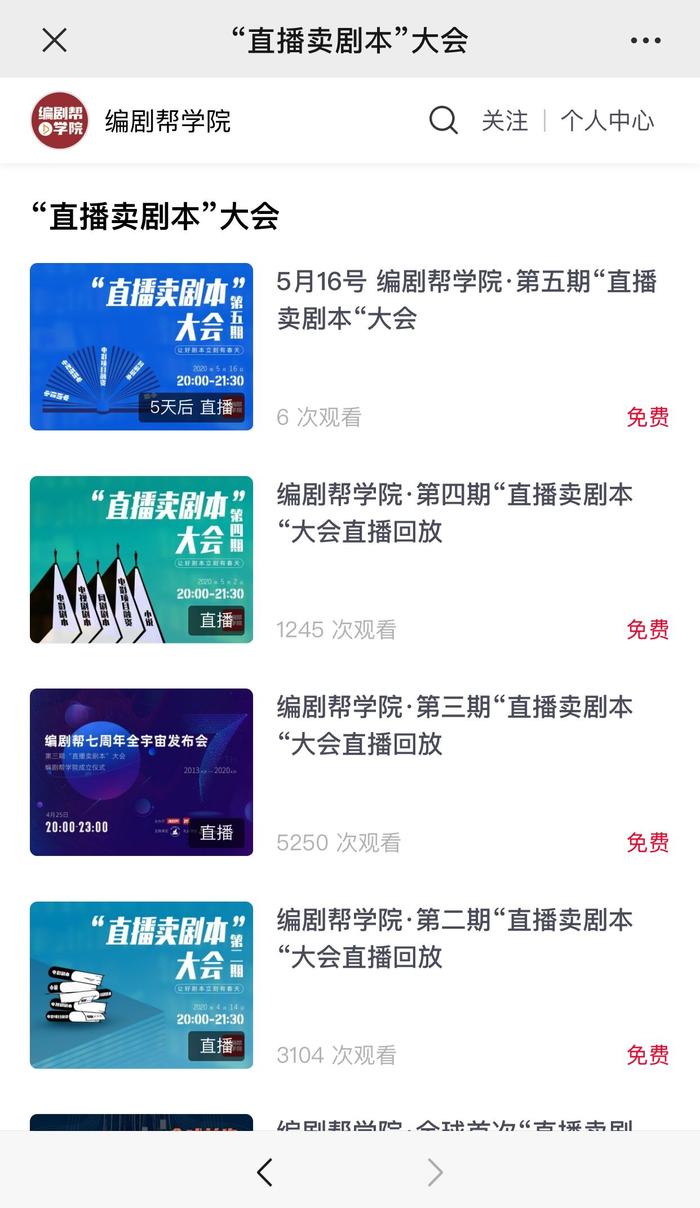Open 个人中心 personal center
This screenshot has width=700, height=1208.
click(x=607, y=121)
